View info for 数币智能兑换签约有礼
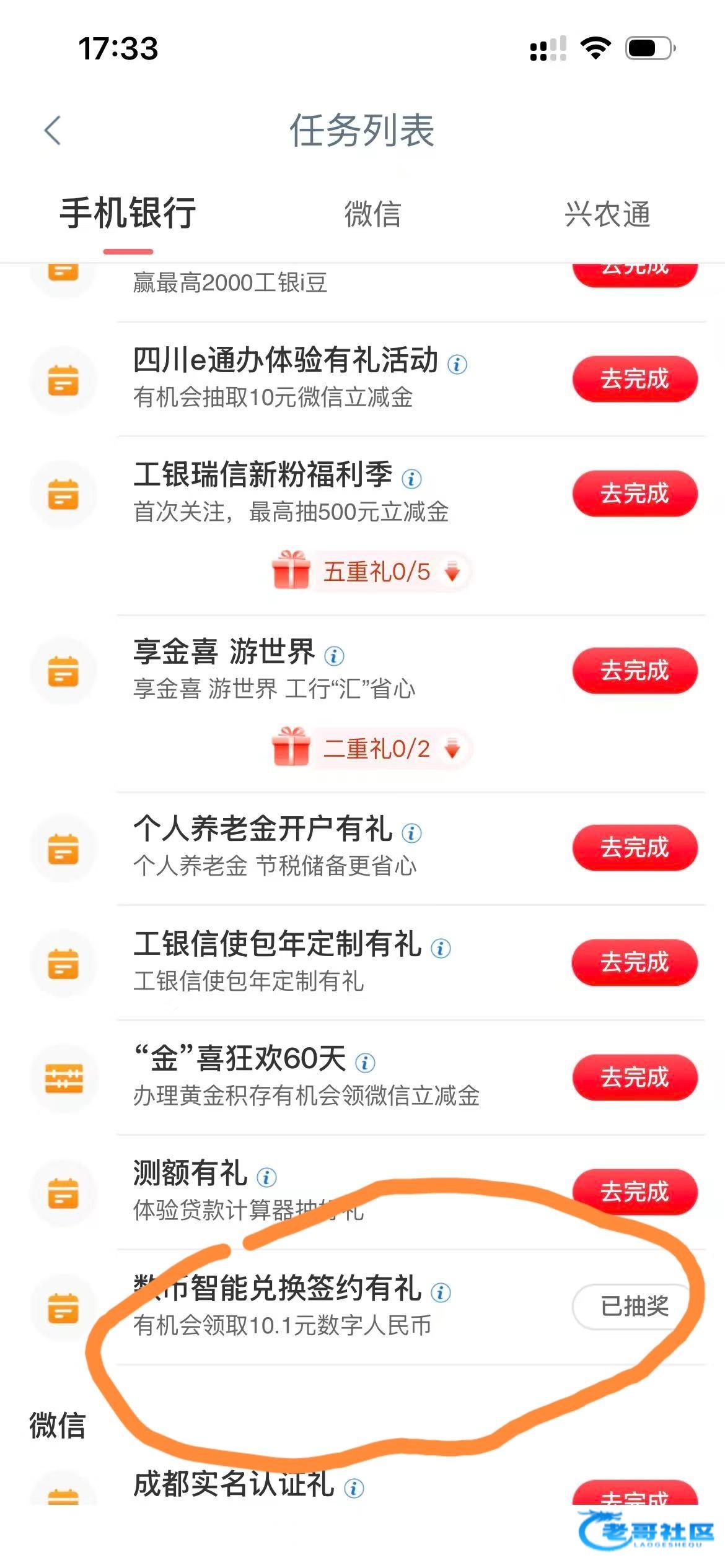 tap(441, 1292)
